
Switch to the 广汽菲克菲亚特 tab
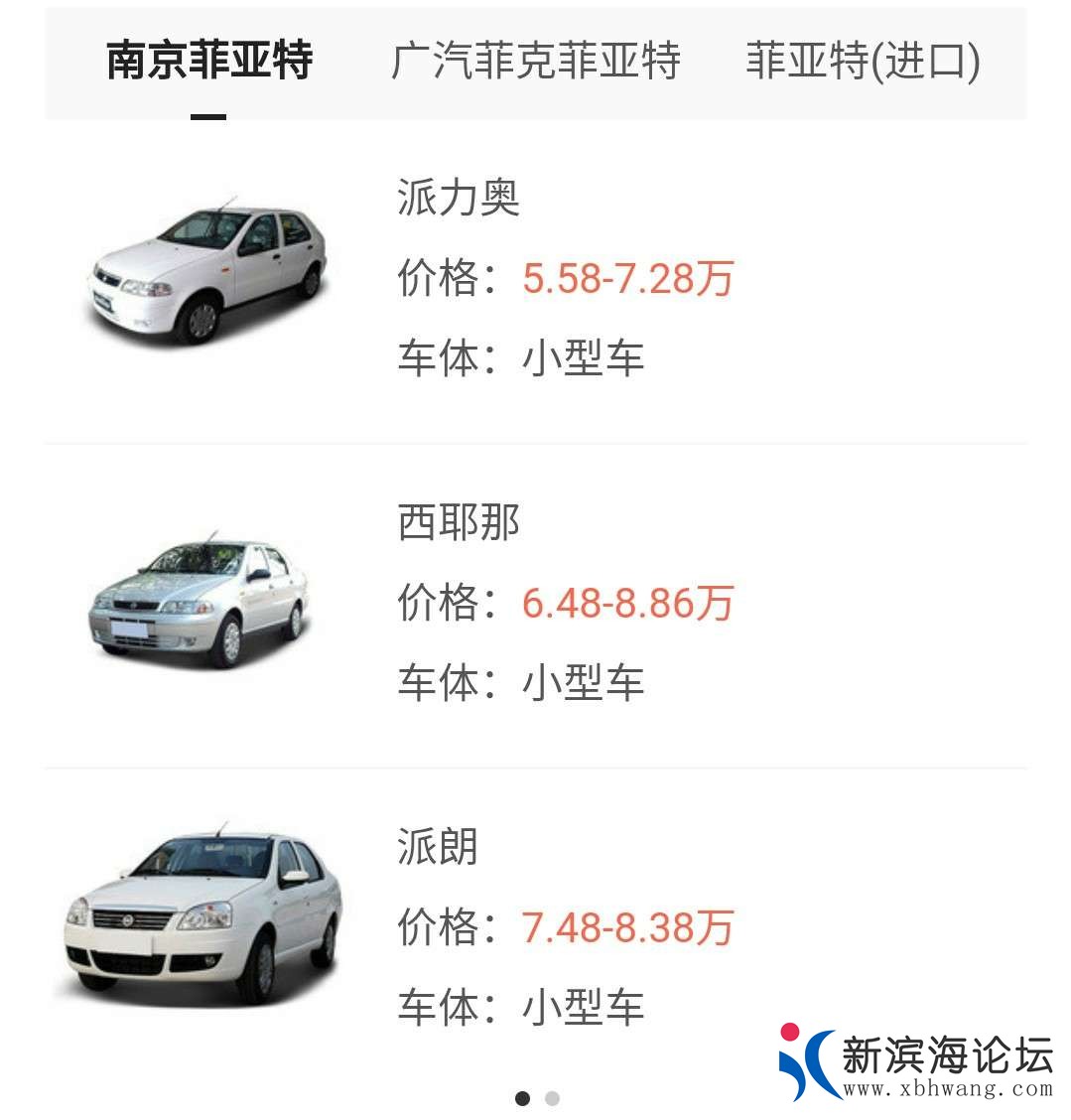tap(535, 62)
